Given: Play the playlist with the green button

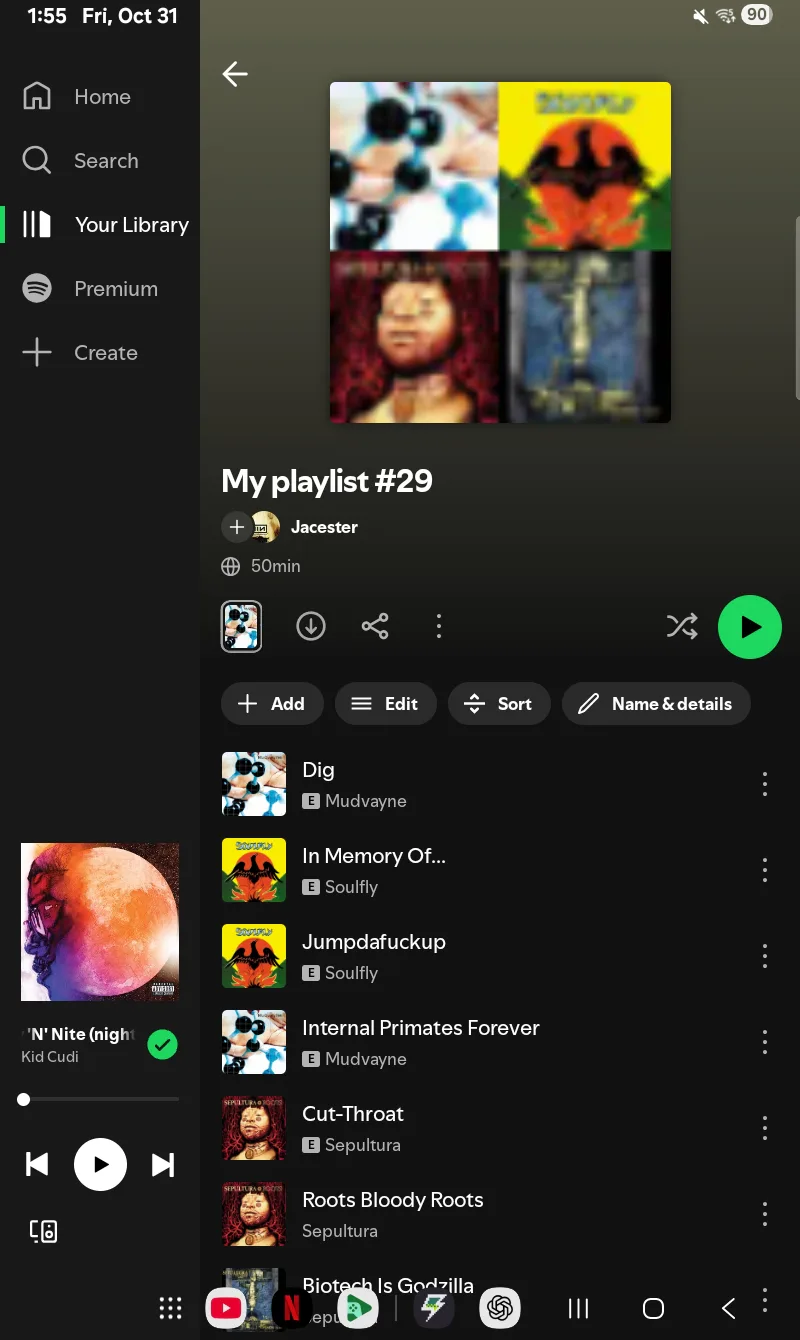Looking at the screenshot, I should [x=749, y=627].
